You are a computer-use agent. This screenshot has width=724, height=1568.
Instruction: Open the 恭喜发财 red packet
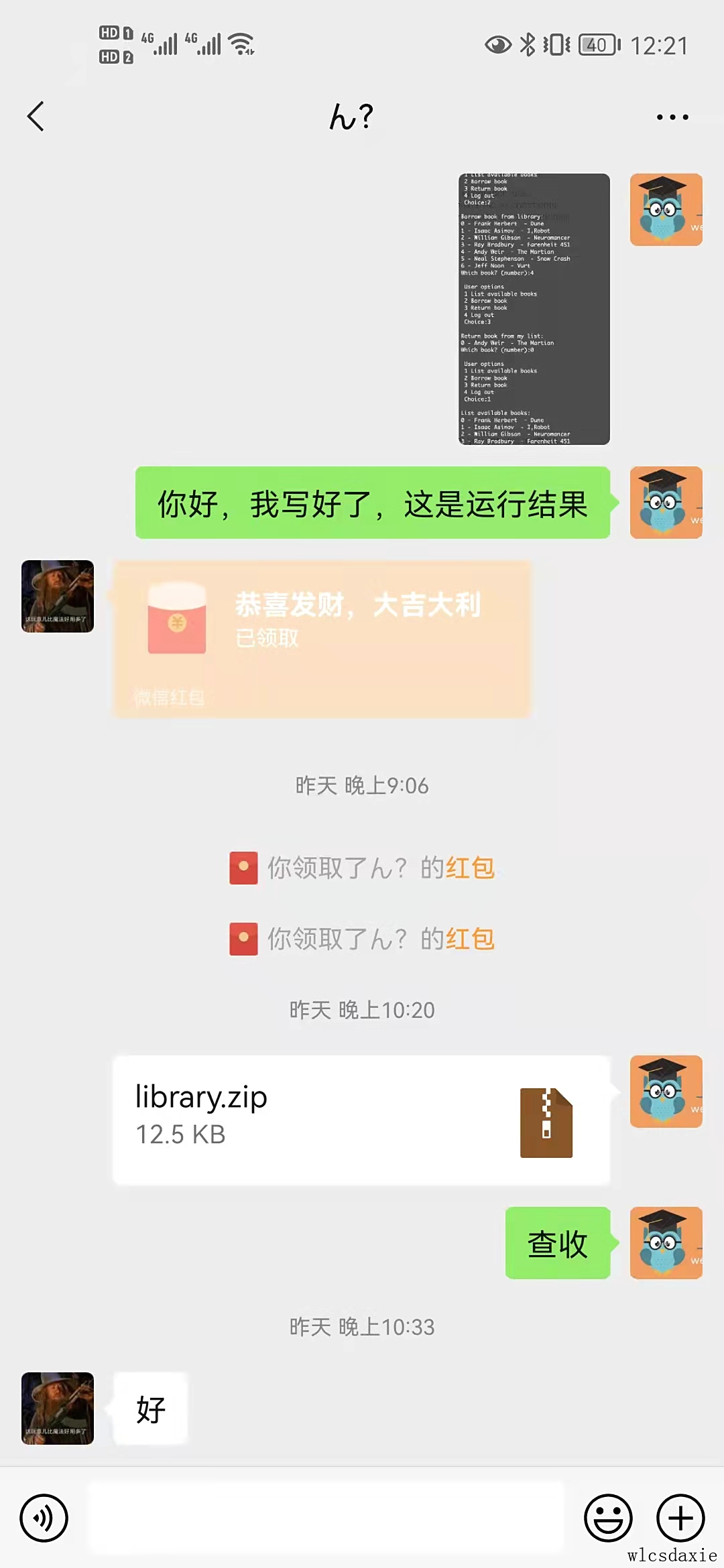(322, 638)
